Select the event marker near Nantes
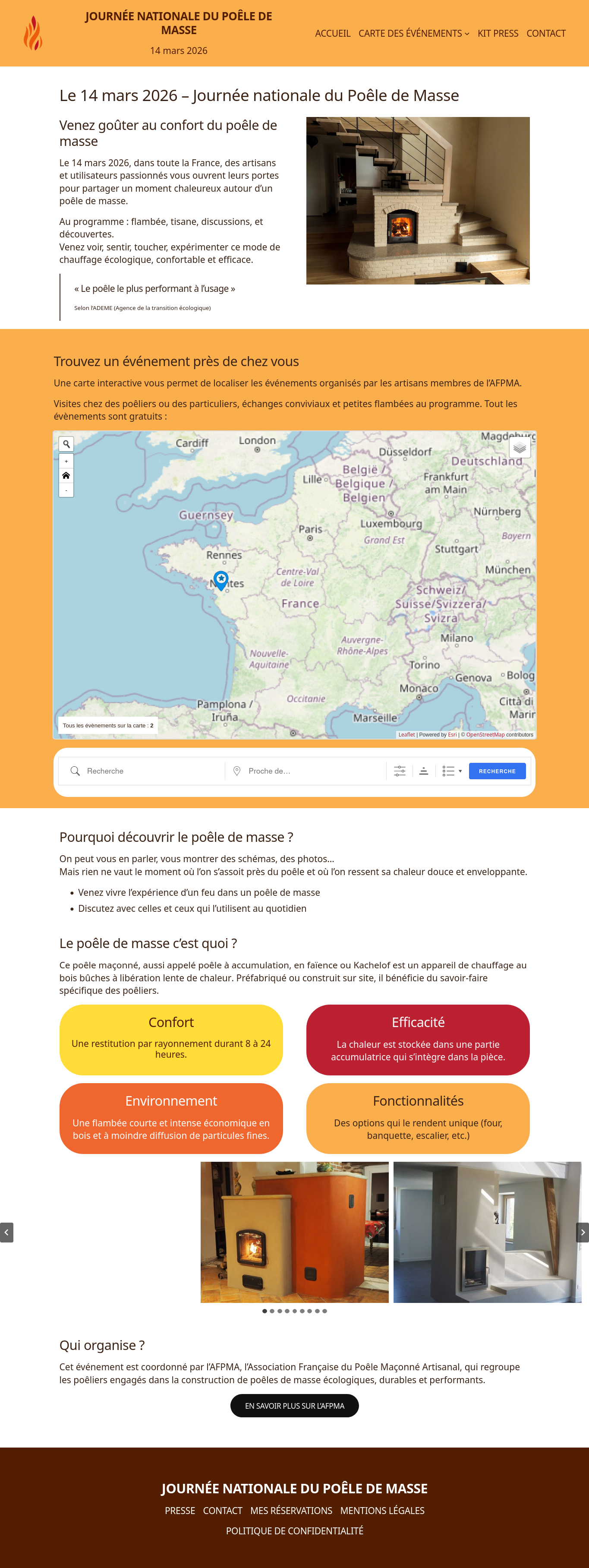The height and width of the screenshot is (1568, 589). (221, 579)
